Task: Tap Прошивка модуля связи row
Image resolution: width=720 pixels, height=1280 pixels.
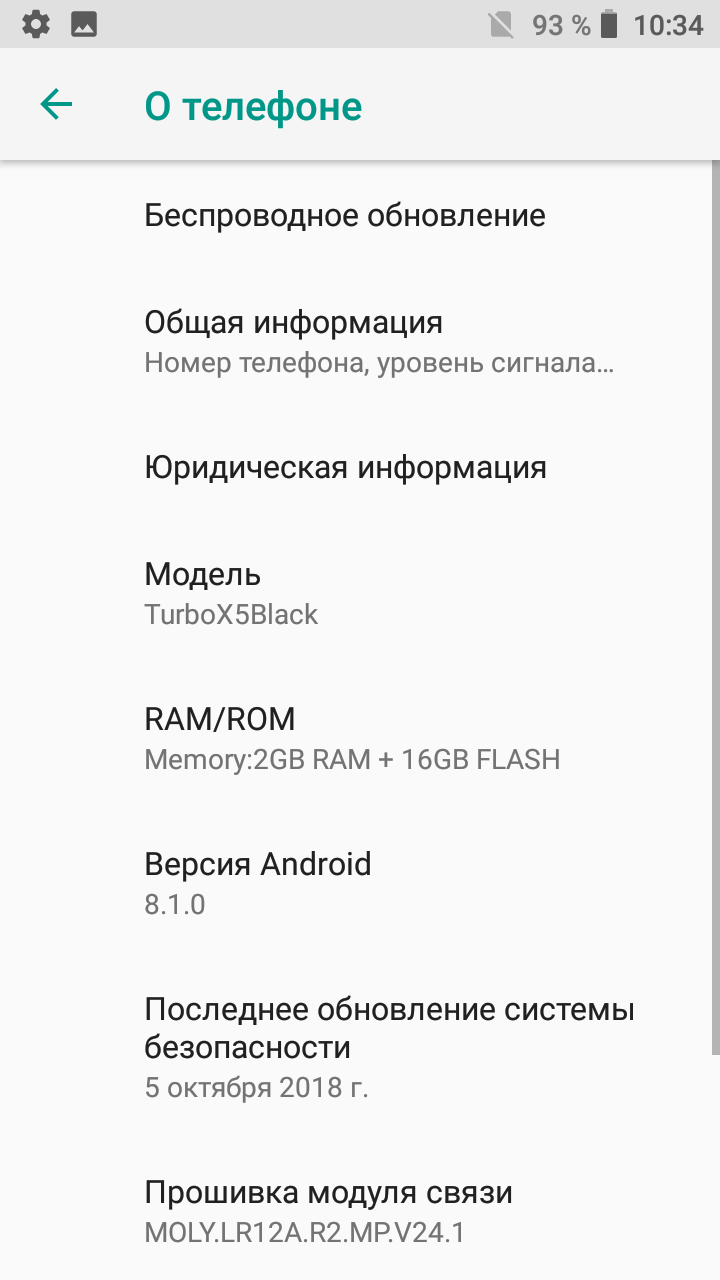Action: 360,1211
